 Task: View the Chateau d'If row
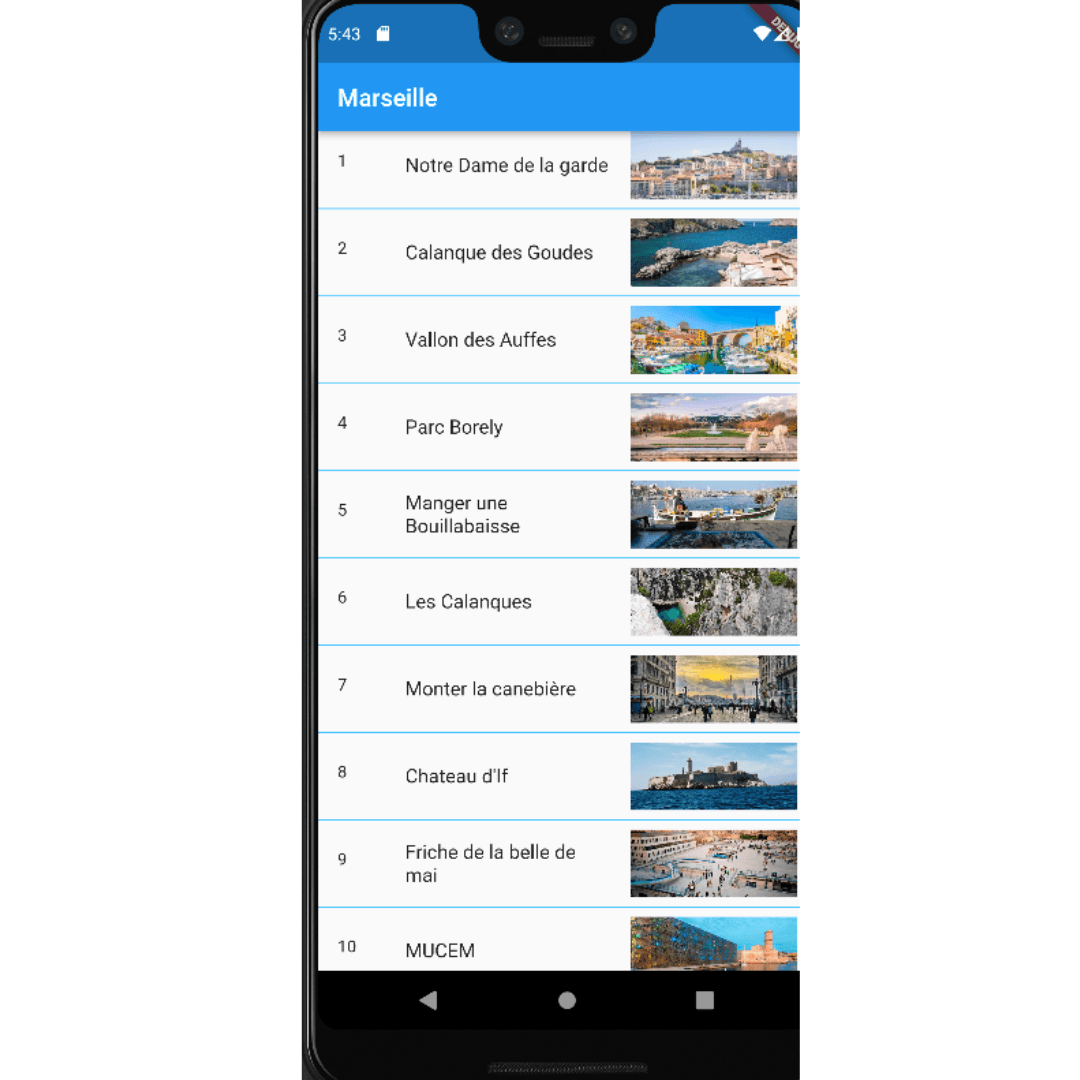click(456, 776)
